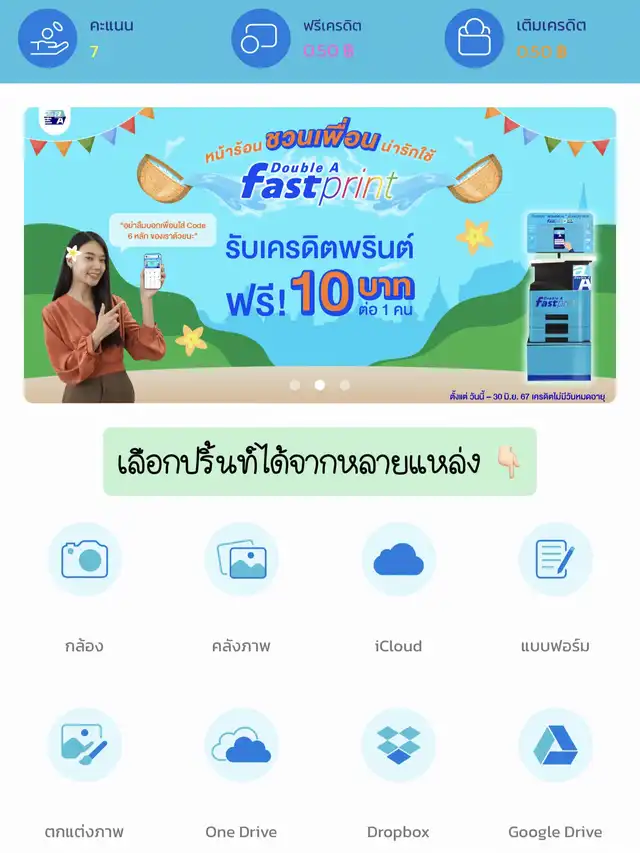Tap เติมเครดิต to top up credit
This screenshot has width=640, height=853.
[474, 38]
